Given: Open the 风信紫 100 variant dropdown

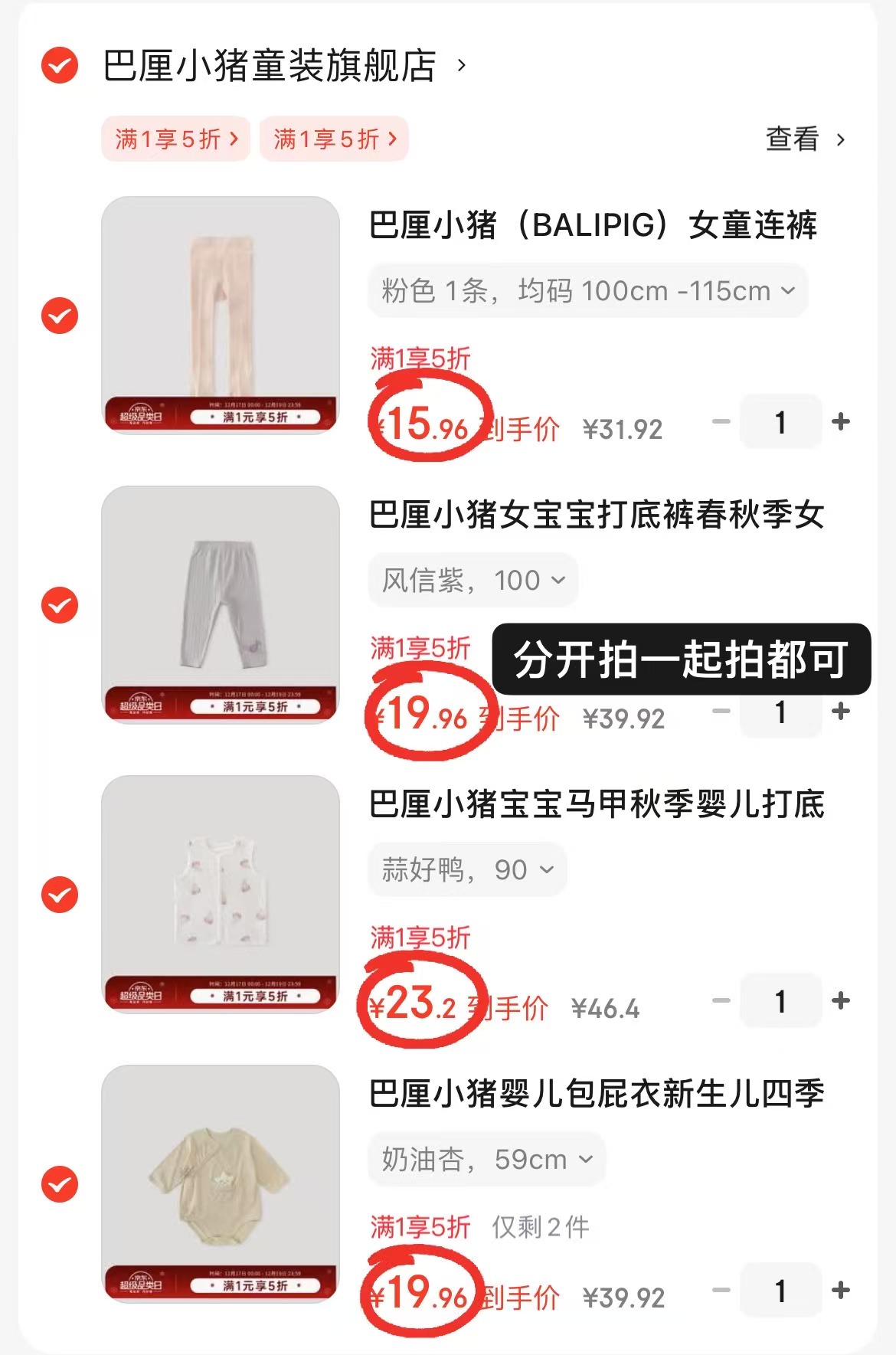Looking at the screenshot, I should coord(471,580).
